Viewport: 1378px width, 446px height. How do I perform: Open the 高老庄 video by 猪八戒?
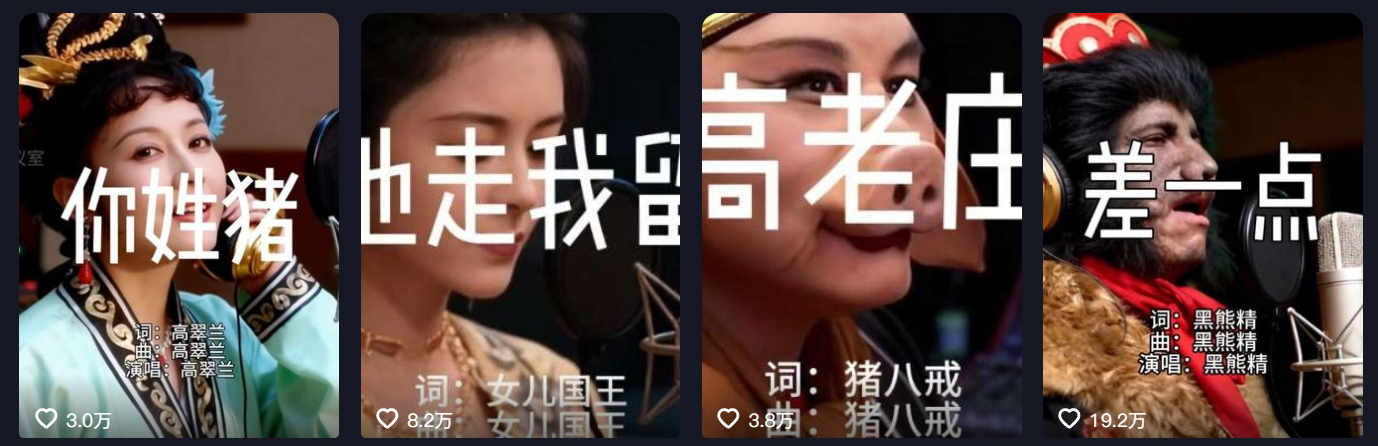coord(861,225)
